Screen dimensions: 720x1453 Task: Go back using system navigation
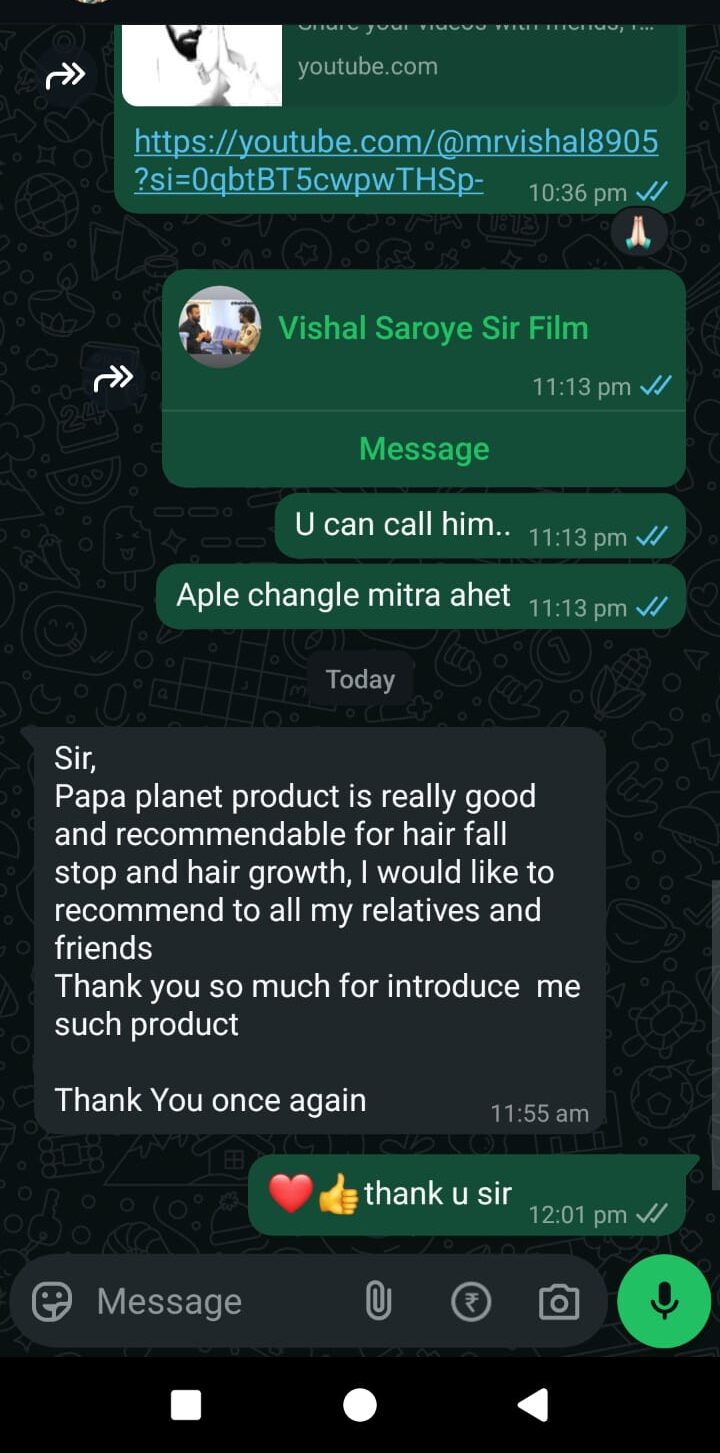coord(533,1405)
